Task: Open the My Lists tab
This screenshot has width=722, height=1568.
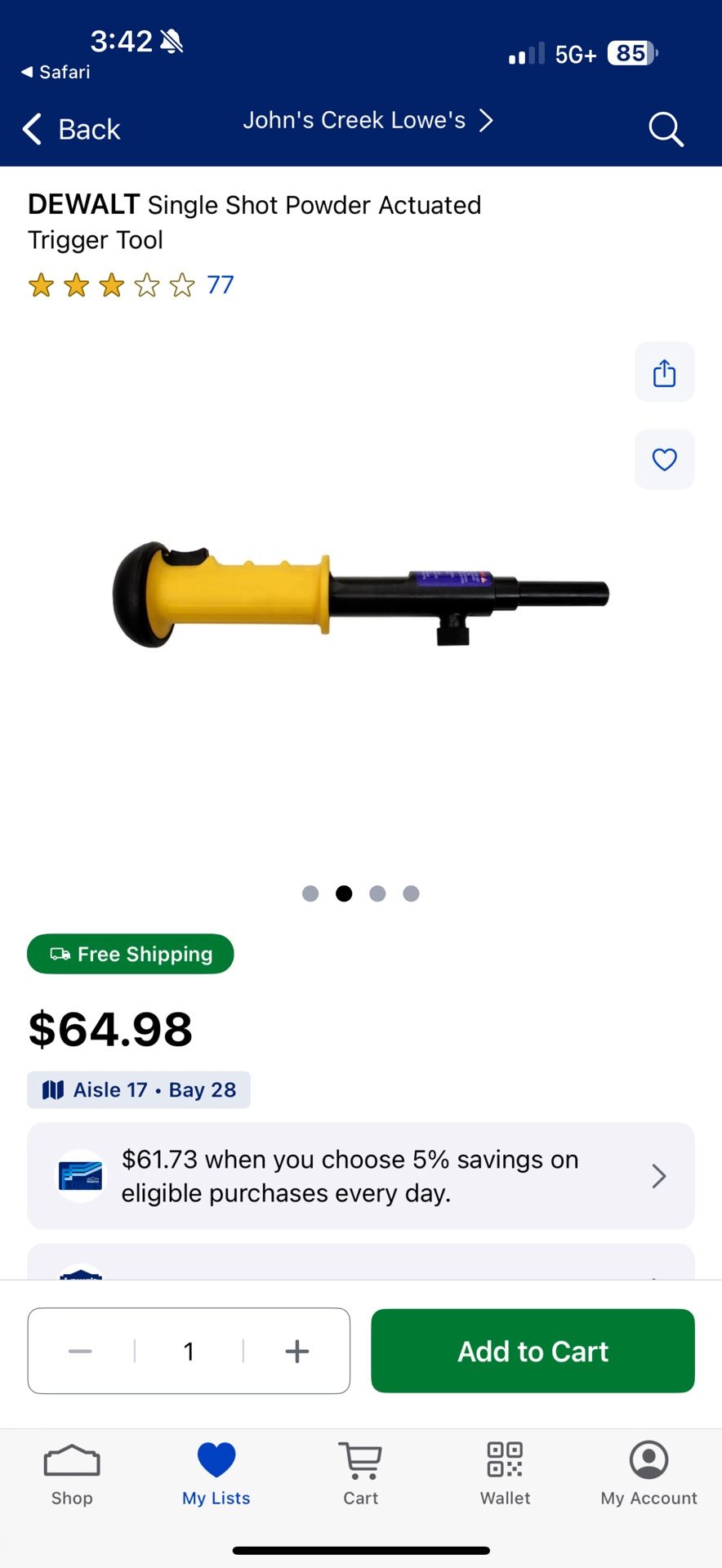Action: pos(216,1474)
